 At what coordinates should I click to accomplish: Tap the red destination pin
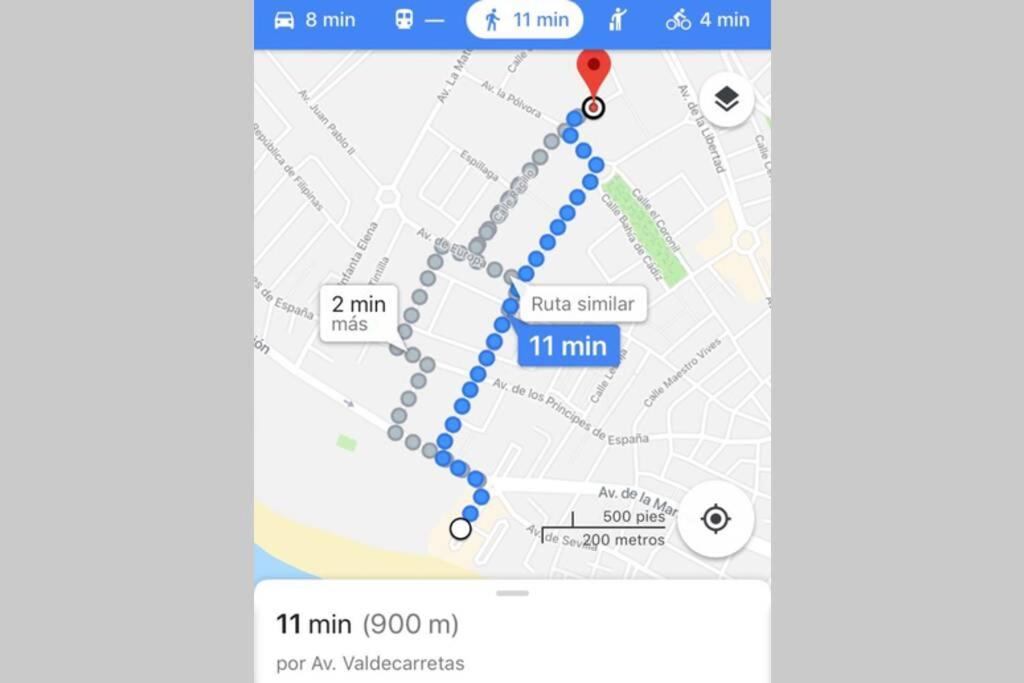594,74
